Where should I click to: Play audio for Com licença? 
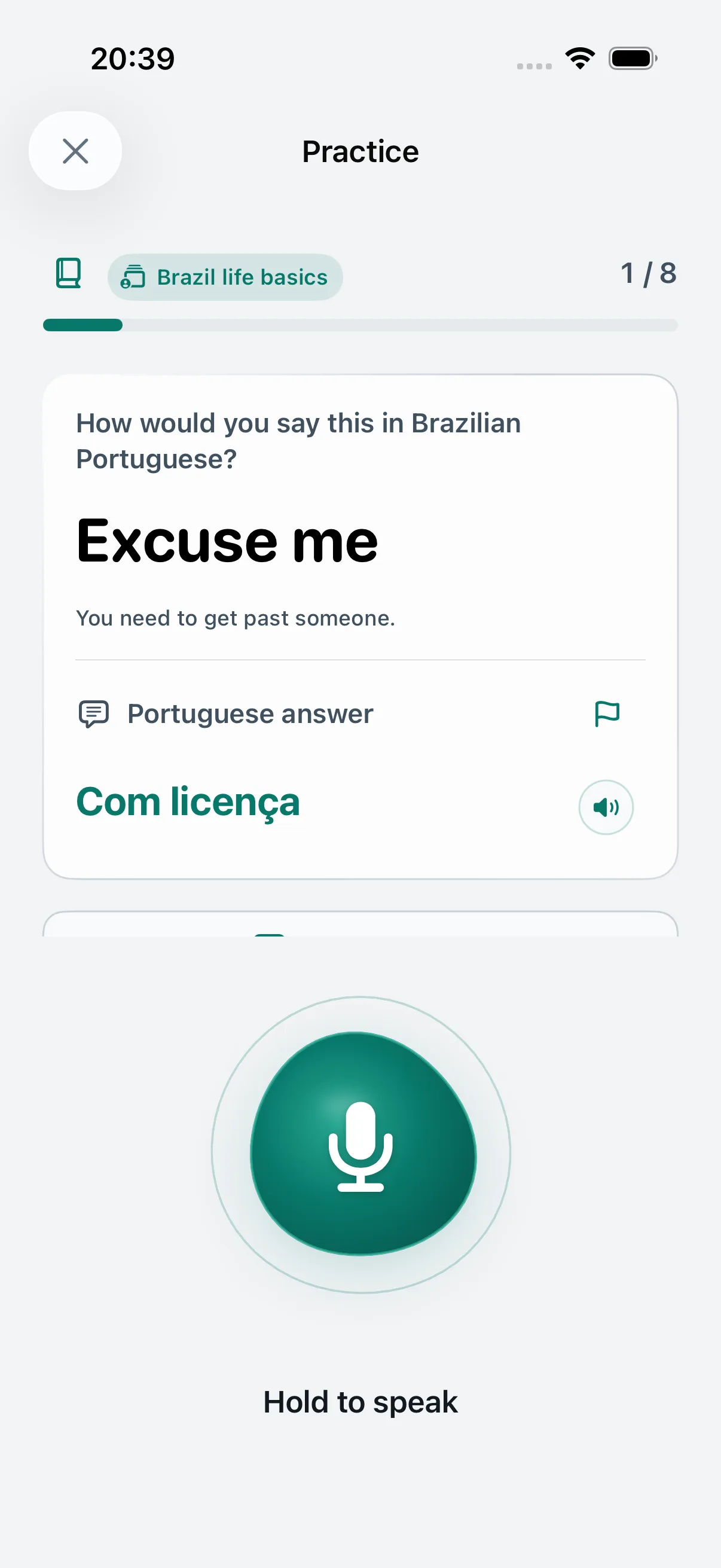click(606, 807)
